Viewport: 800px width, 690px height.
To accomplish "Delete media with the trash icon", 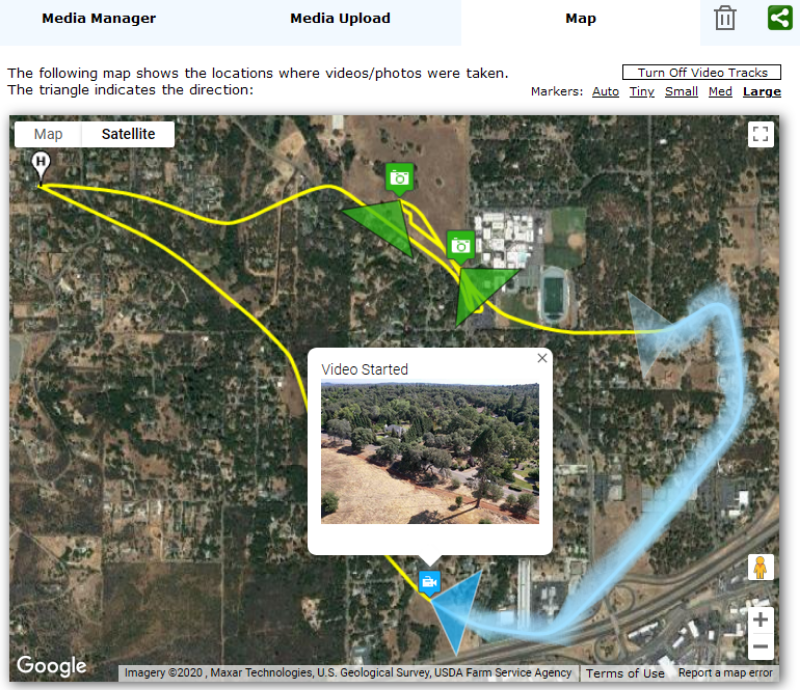I will 725,19.
